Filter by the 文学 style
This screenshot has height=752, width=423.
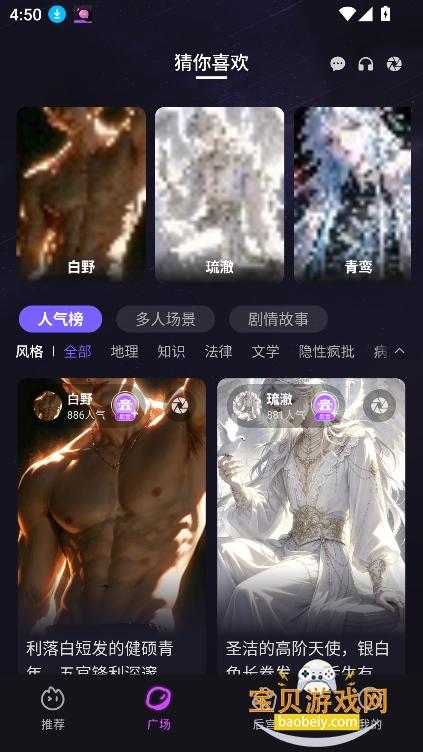coord(265,352)
